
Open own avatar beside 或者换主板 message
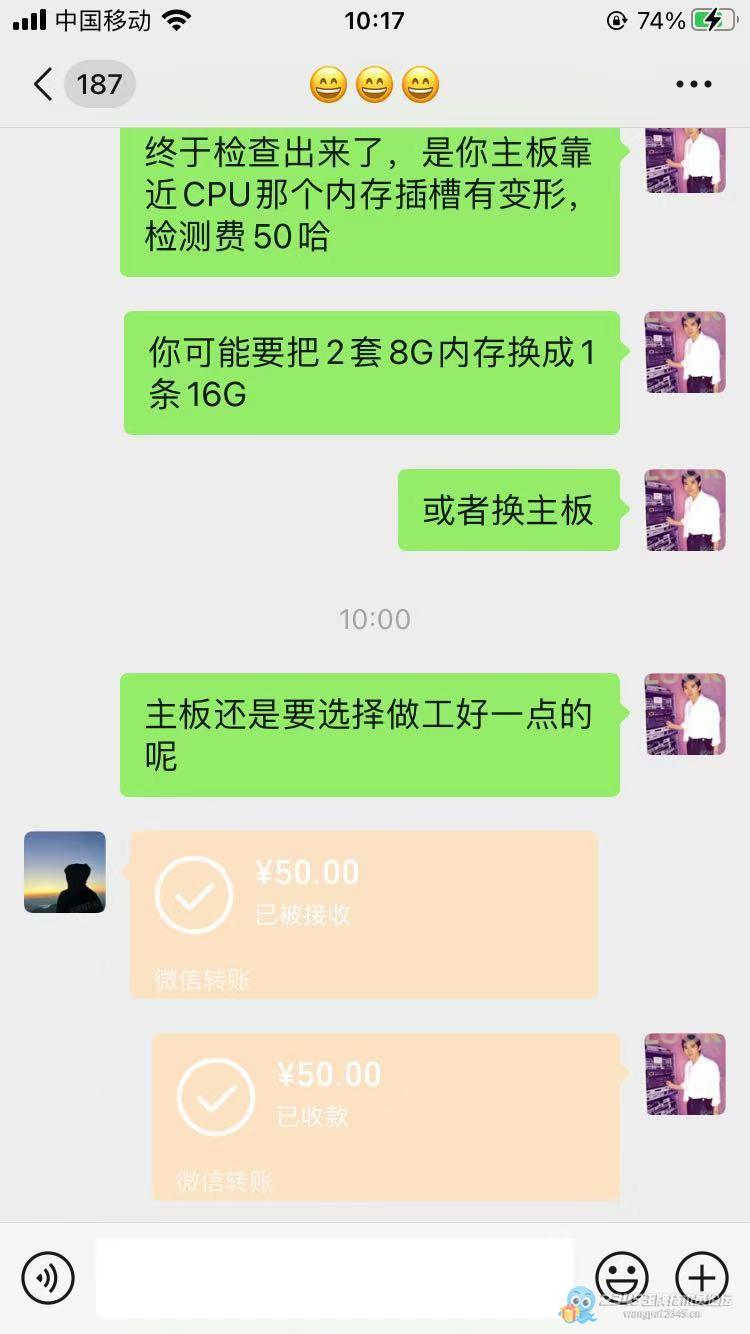[685, 510]
